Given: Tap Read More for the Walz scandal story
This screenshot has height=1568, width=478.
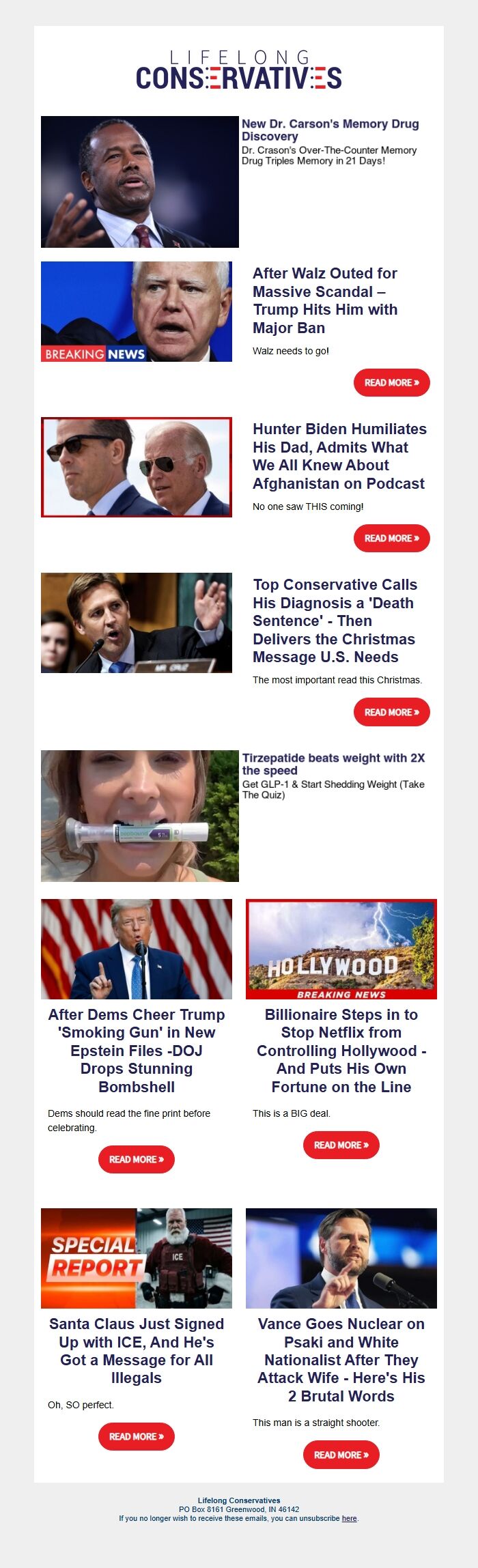Looking at the screenshot, I should 391,382.
